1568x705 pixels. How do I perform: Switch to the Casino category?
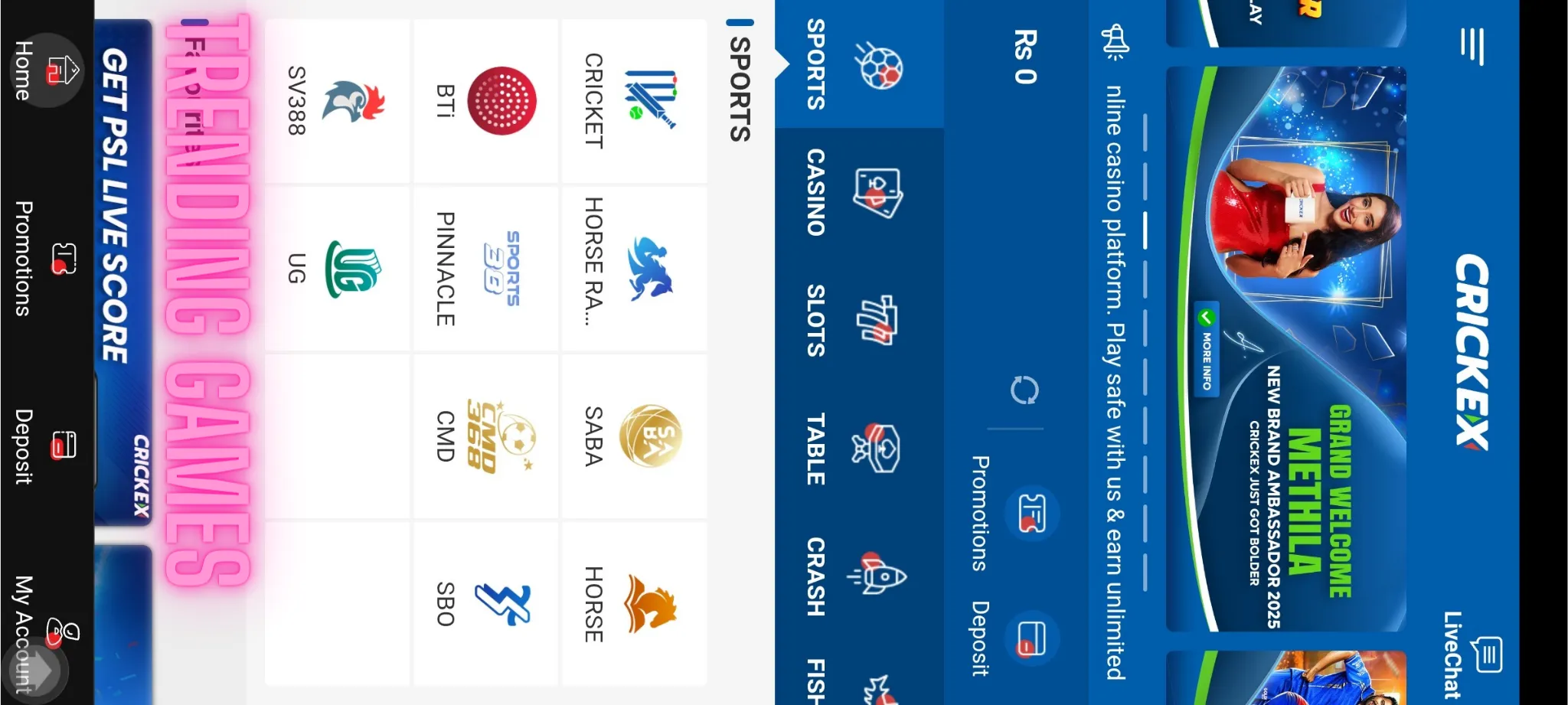point(857,192)
